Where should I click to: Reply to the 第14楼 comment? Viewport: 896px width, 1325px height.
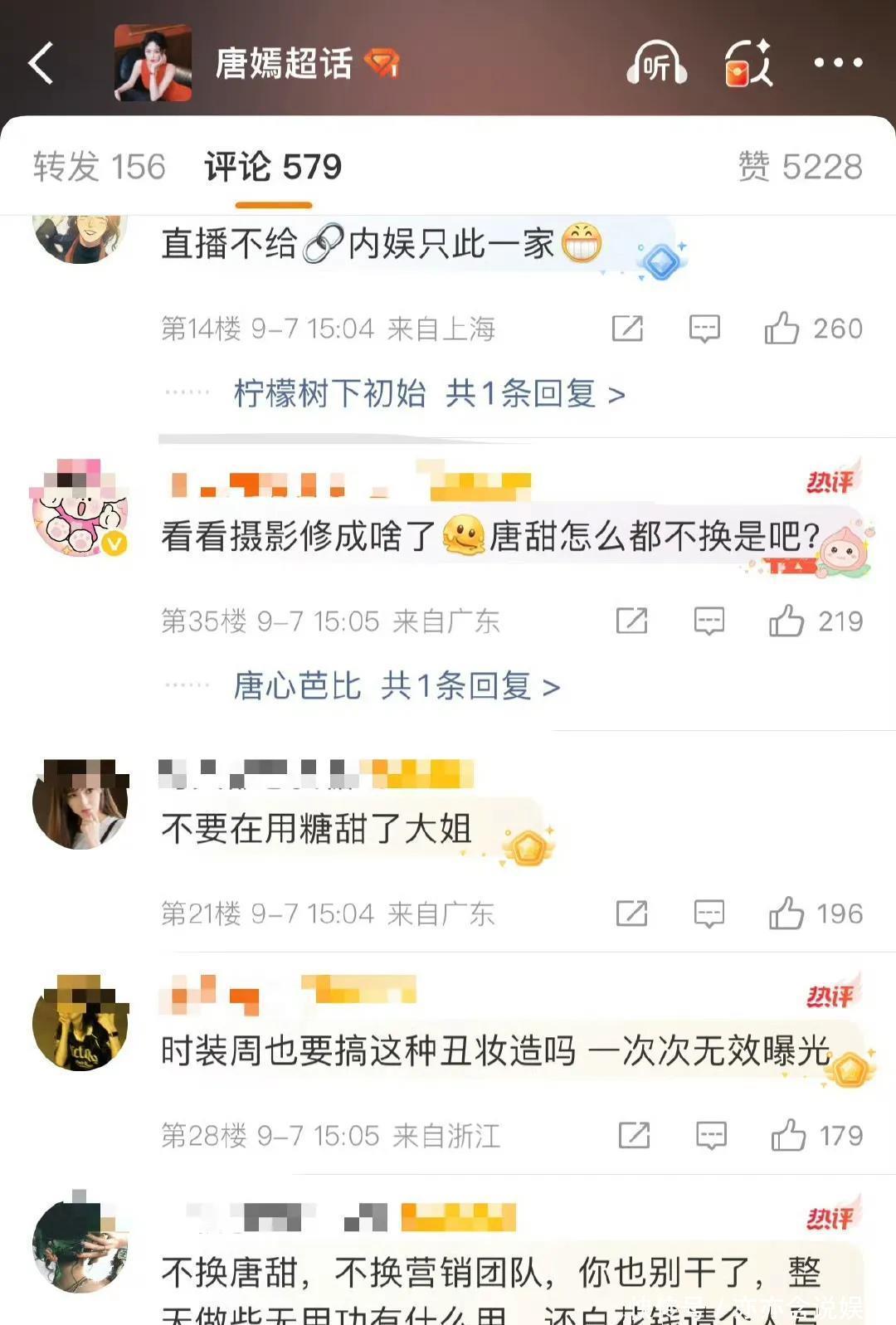point(704,329)
